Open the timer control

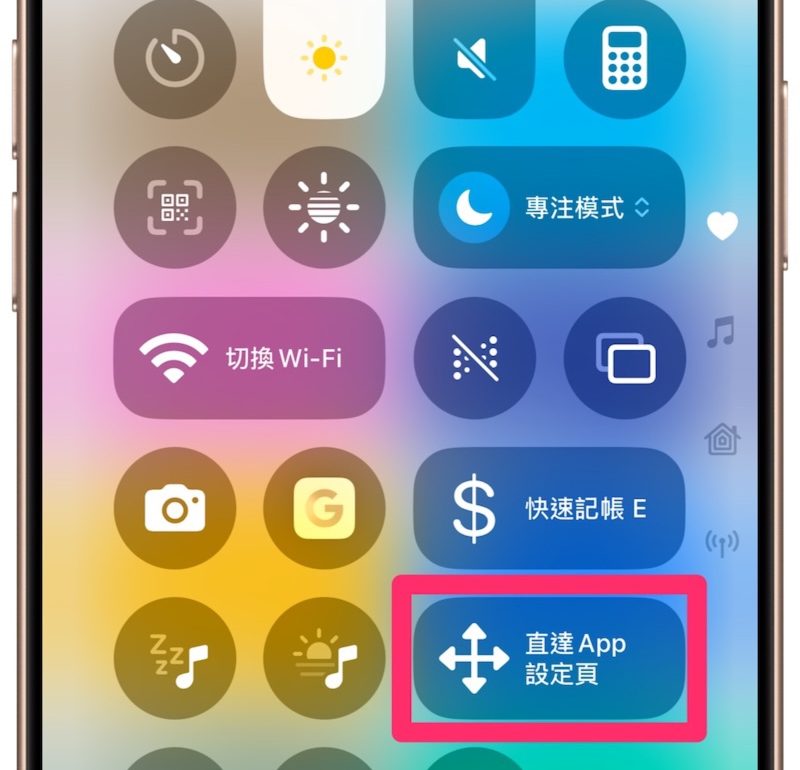[x=175, y=59]
